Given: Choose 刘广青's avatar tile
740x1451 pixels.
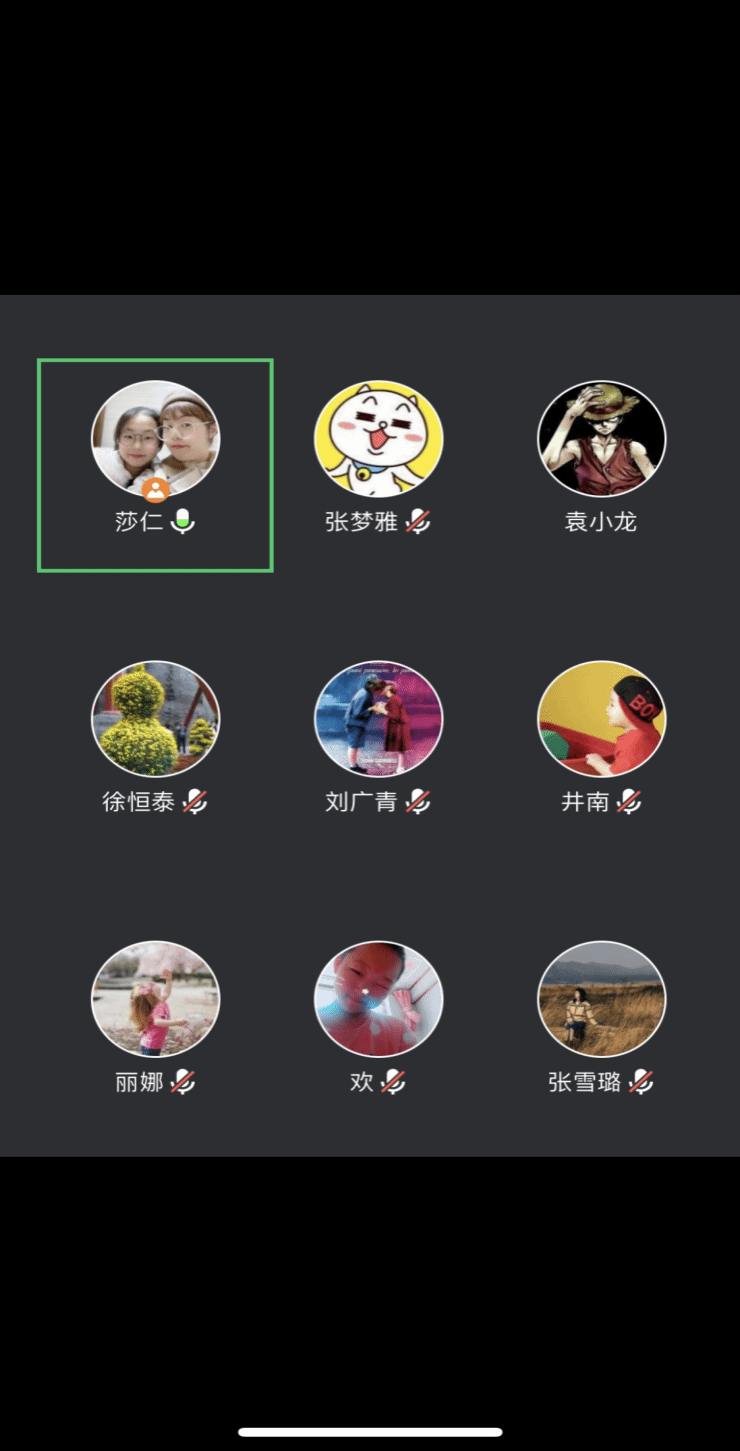Looking at the screenshot, I should coord(378,718).
